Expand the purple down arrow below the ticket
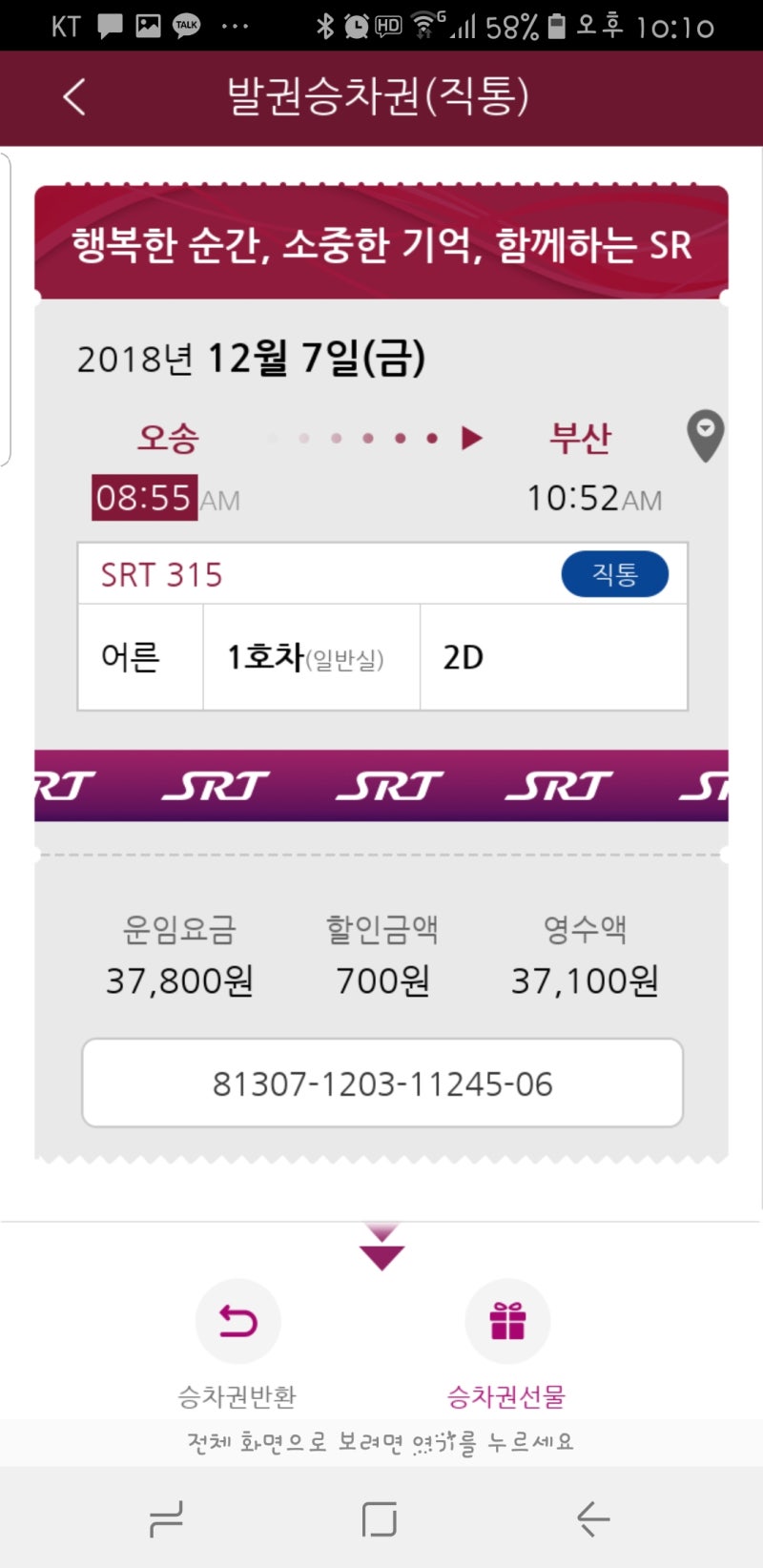The height and width of the screenshot is (1568, 763). [x=381, y=1248]
